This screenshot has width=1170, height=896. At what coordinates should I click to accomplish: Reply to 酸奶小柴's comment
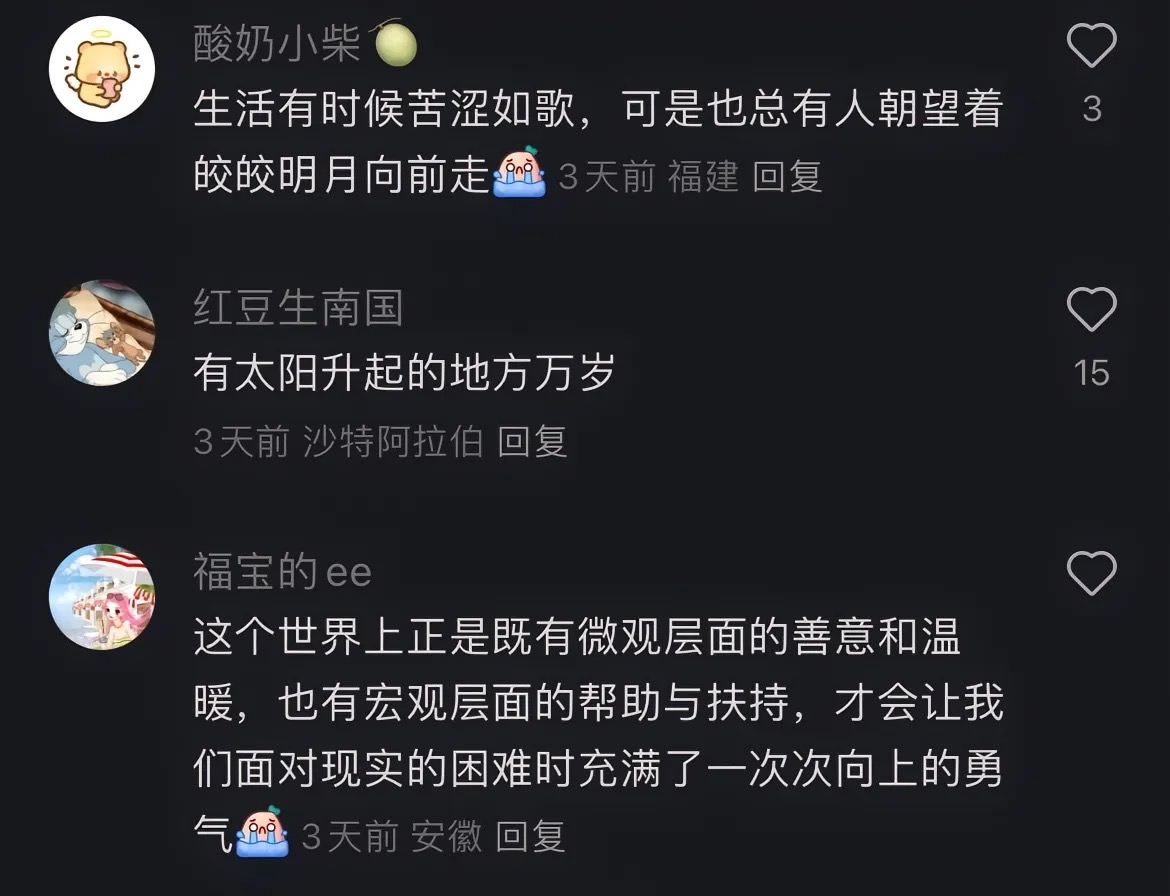pyautogui.click(x=787, y=177)
